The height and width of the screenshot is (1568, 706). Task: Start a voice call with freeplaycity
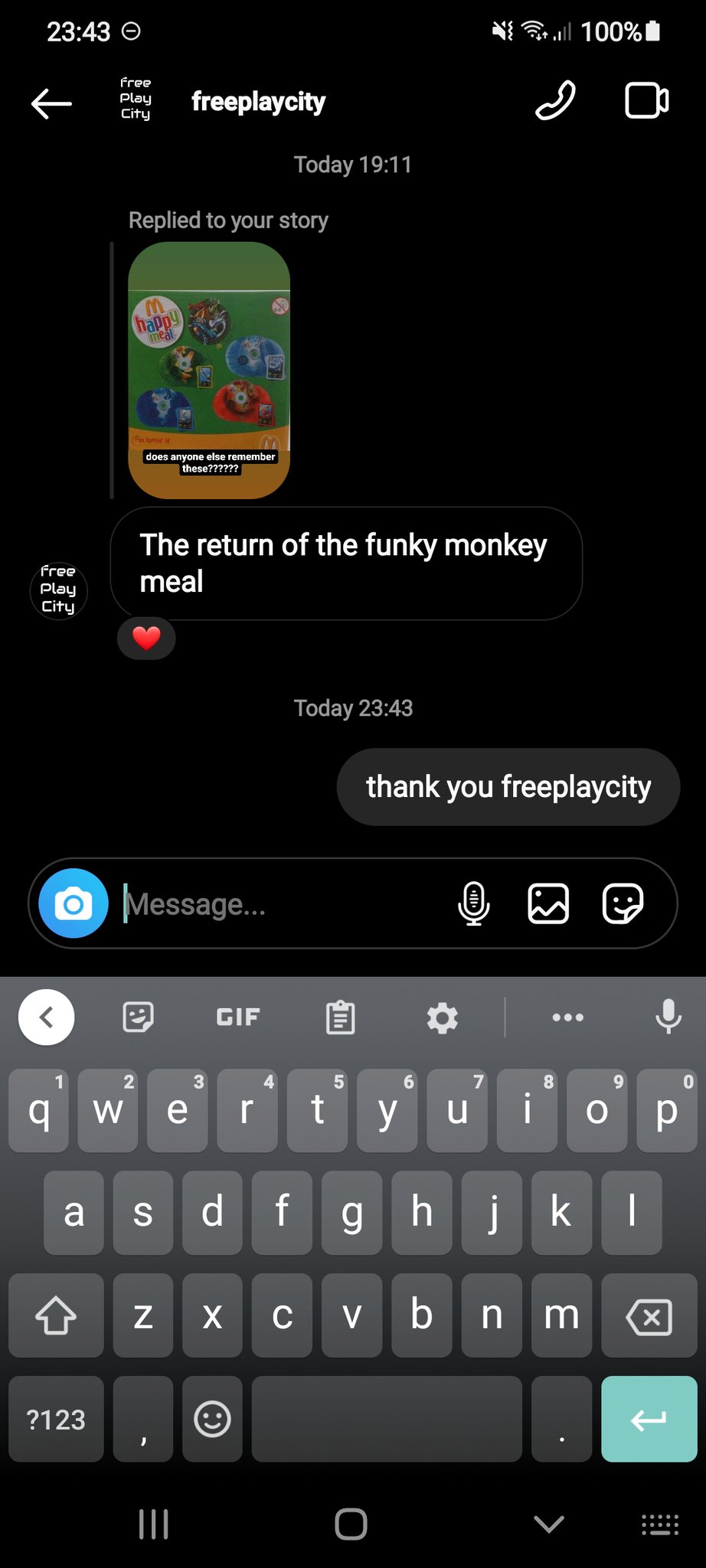click(x=555, y=100)
